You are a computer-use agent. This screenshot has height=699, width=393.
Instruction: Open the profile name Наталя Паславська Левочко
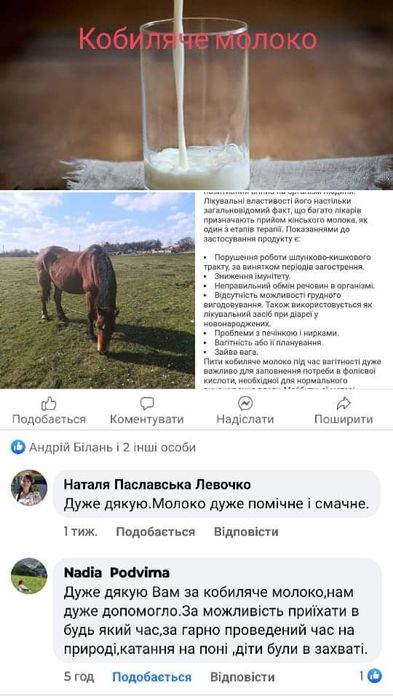157,484
